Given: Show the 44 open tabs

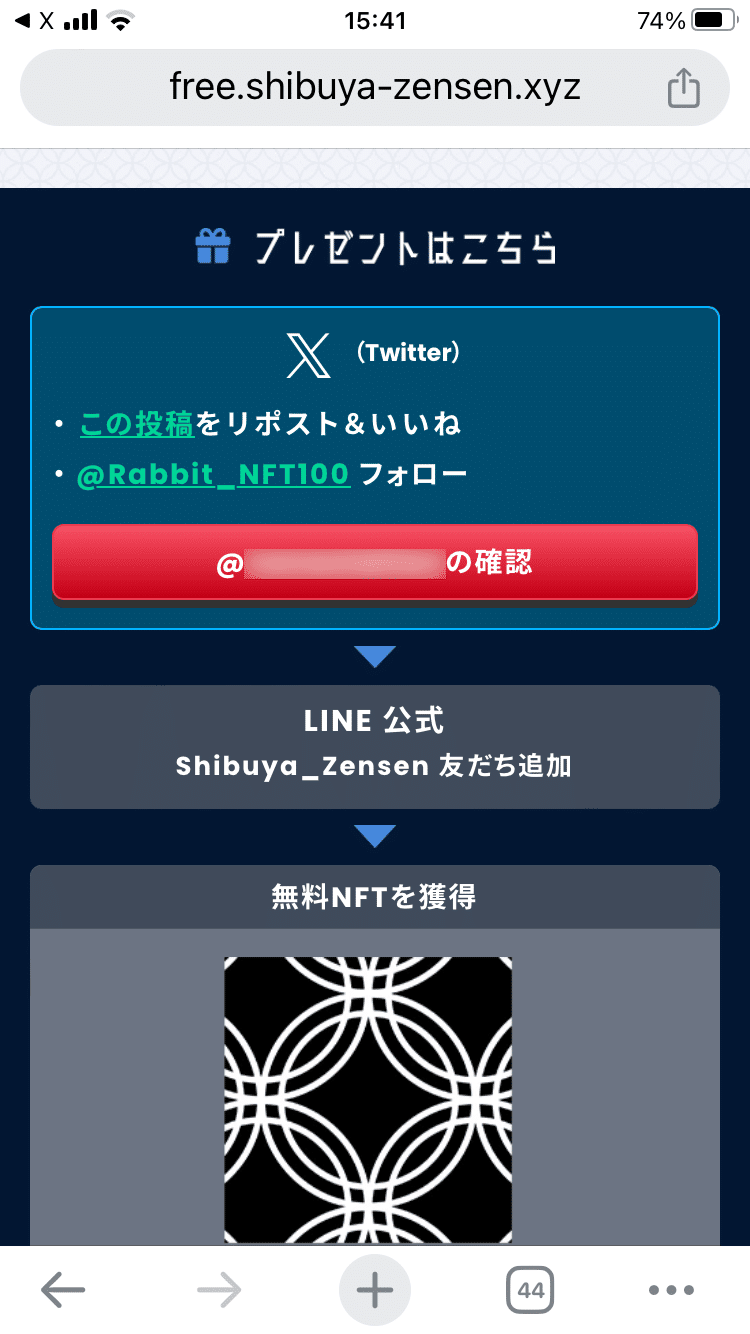Looking at the screenshot, I should pyautogui.click(x=531, y=1290).
